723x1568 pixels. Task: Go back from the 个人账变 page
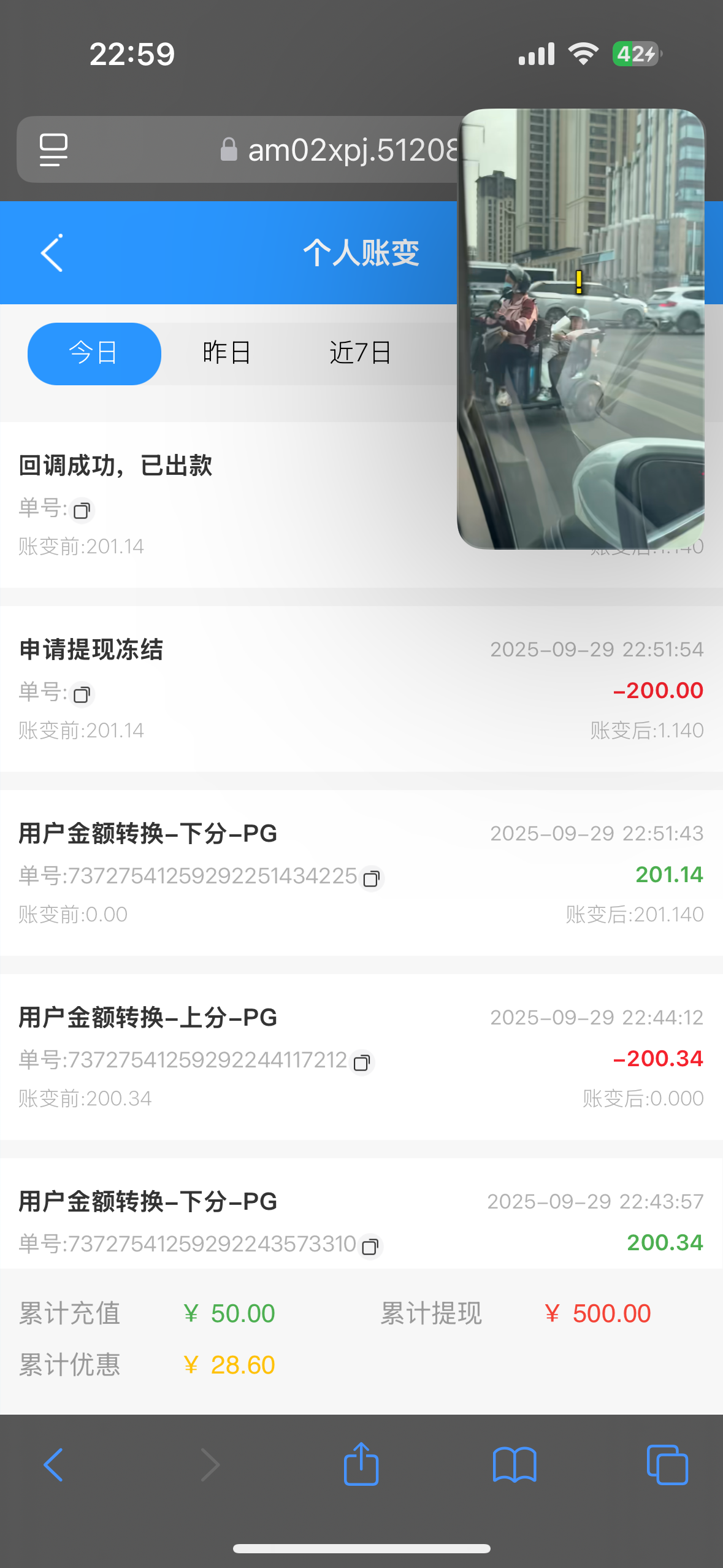[x=52, y=253]
